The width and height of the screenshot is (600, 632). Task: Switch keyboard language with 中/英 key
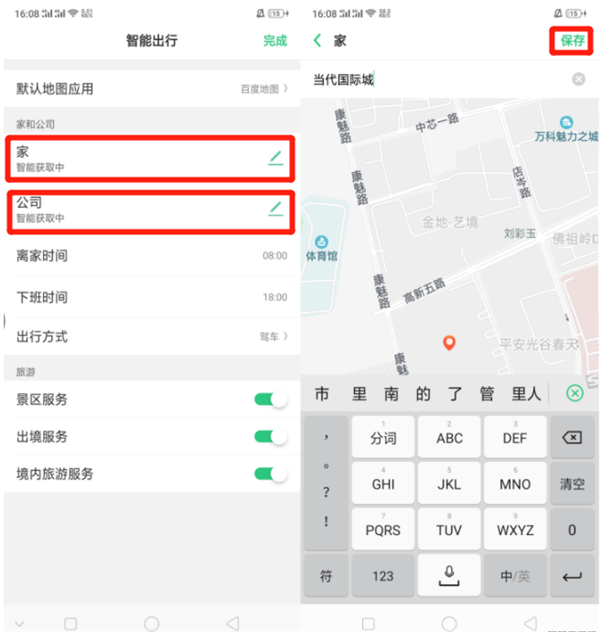coord(515,576)
